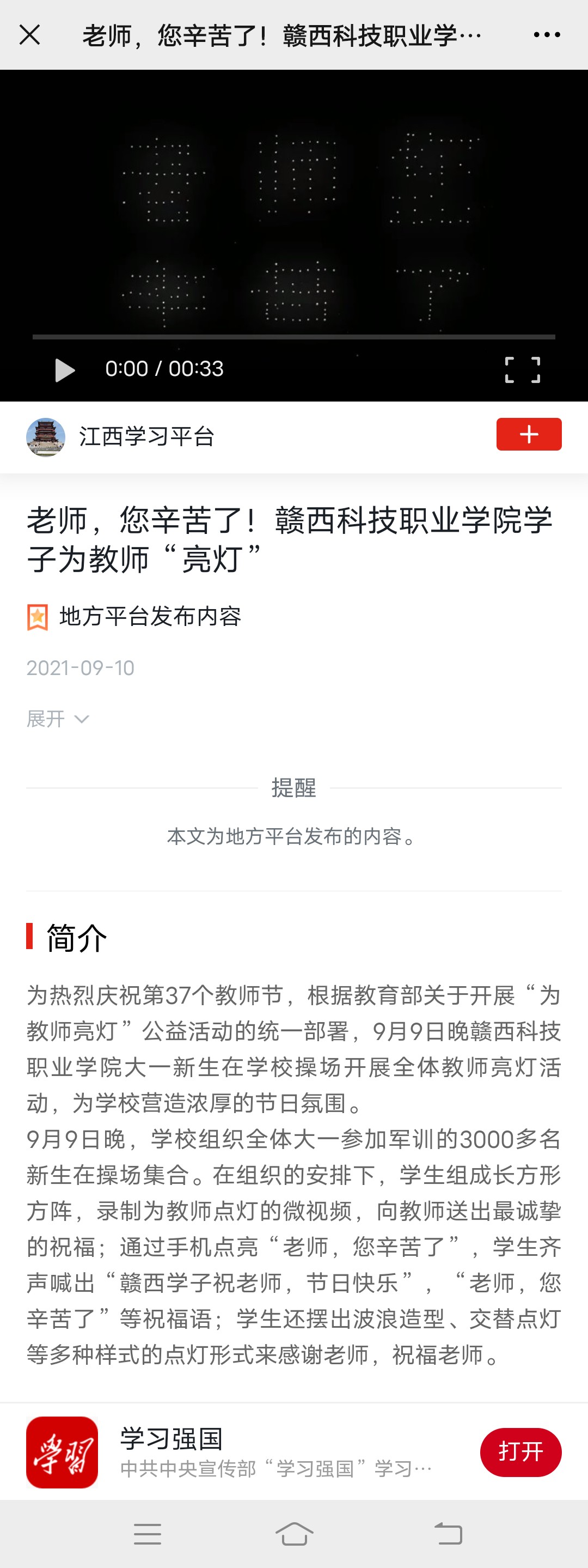Close the article page
The image size is (588, 1568).
click(x=30, y=35)
